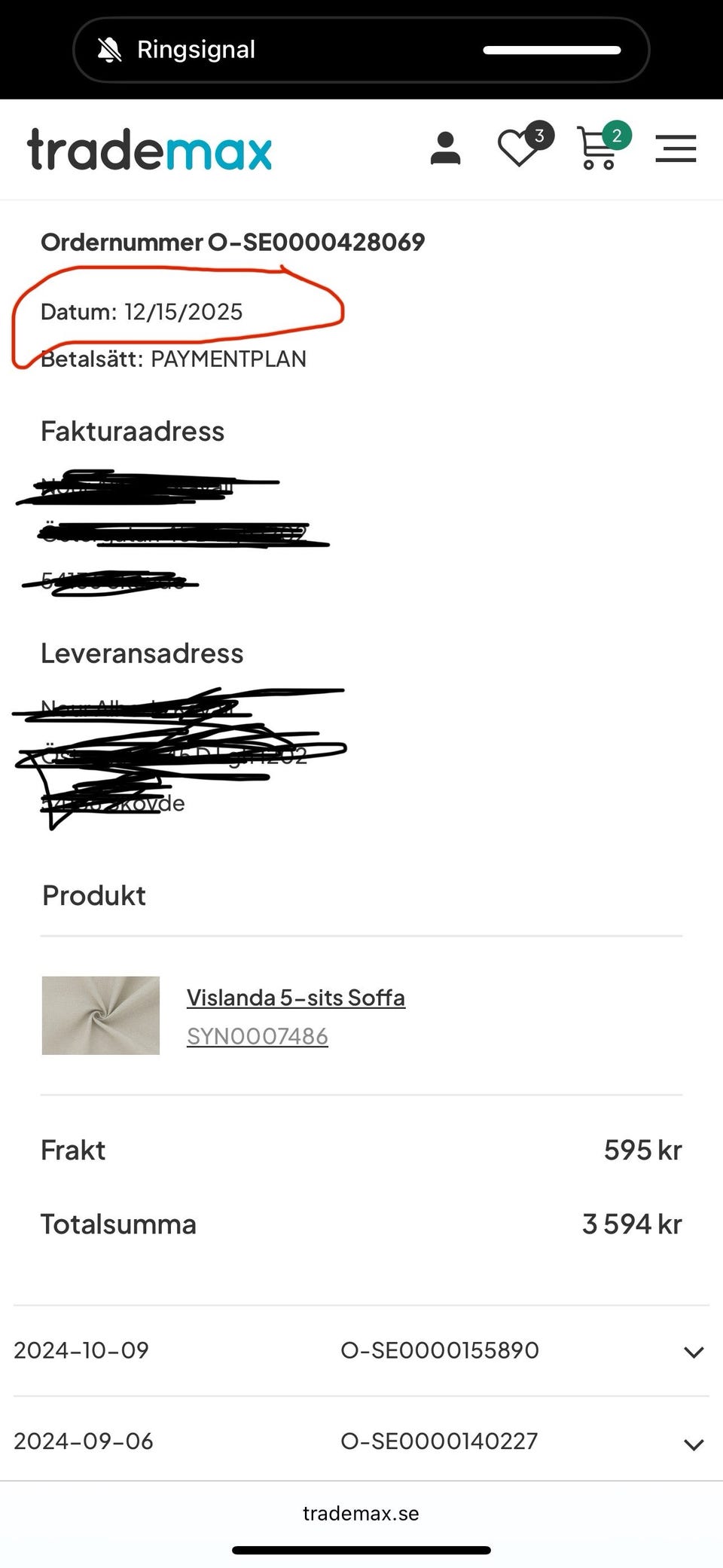Tap the trademax.se address bar
This screenshot has height=1568, width=723.
[361, 1513]
